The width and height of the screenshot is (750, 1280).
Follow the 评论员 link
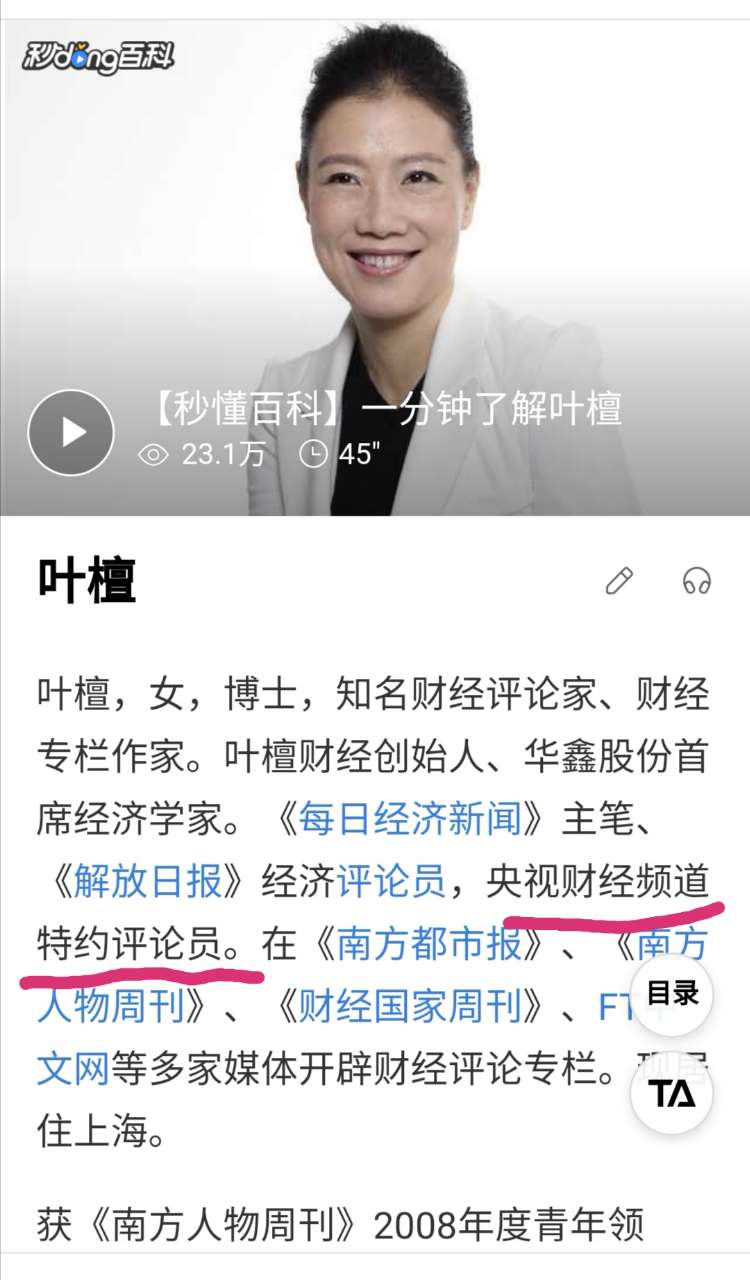pos(391,882)
